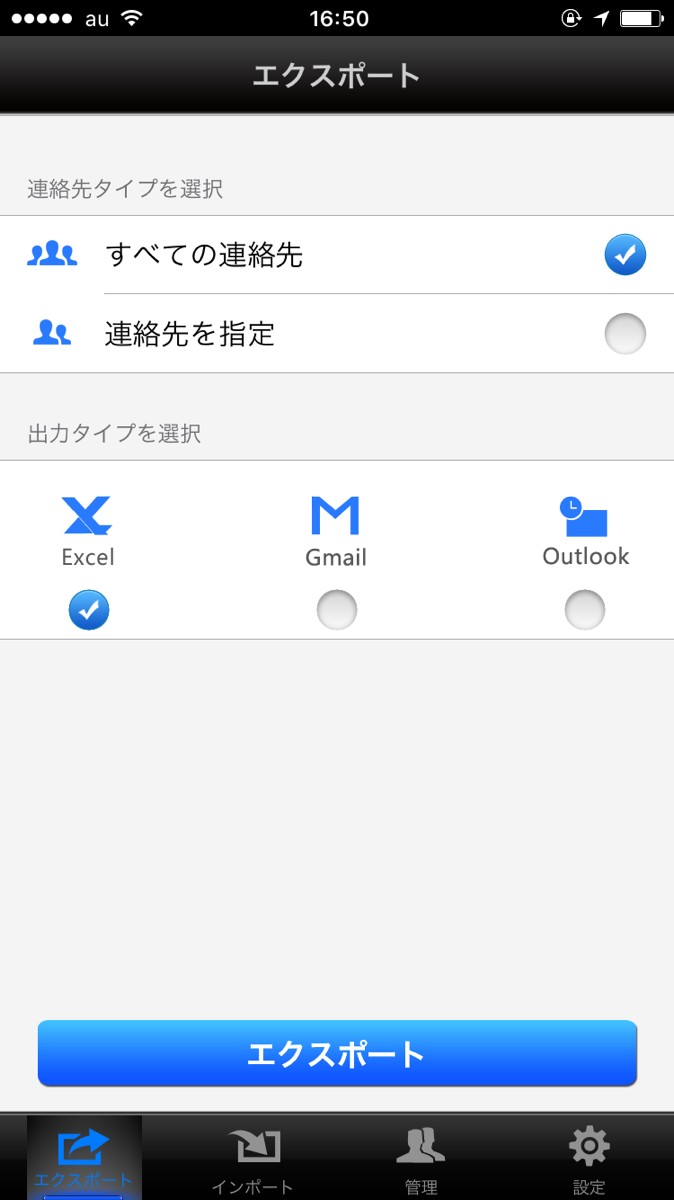
Task: Select Excel as output type
Action: pyautogui.click(x=88, y=610)
